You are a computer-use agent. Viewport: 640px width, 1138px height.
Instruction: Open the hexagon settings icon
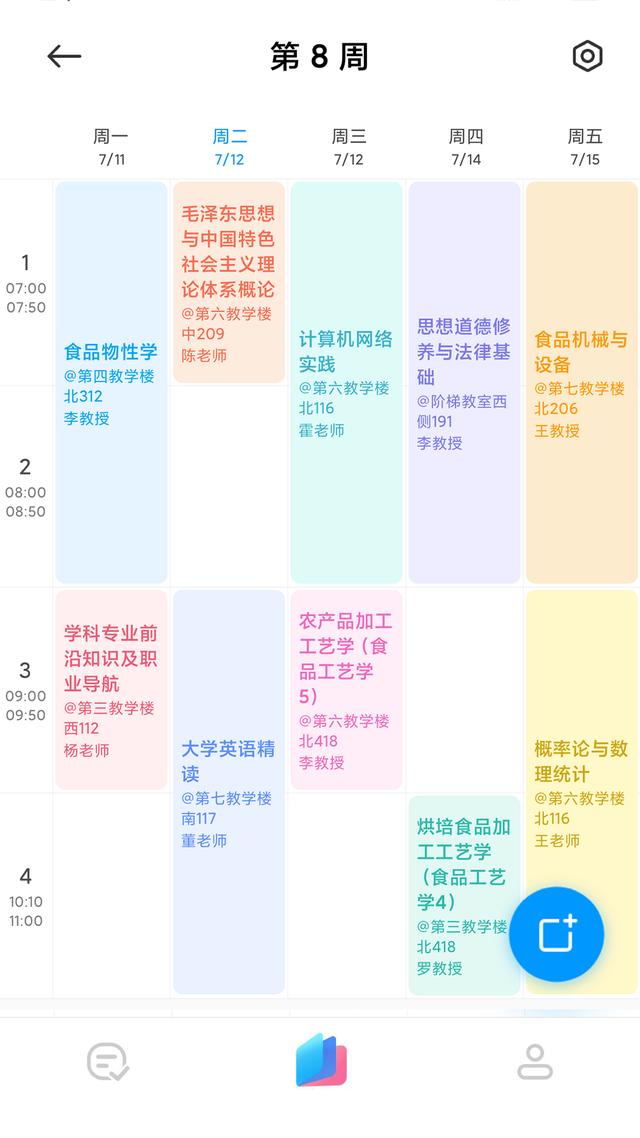coord(587,57)
